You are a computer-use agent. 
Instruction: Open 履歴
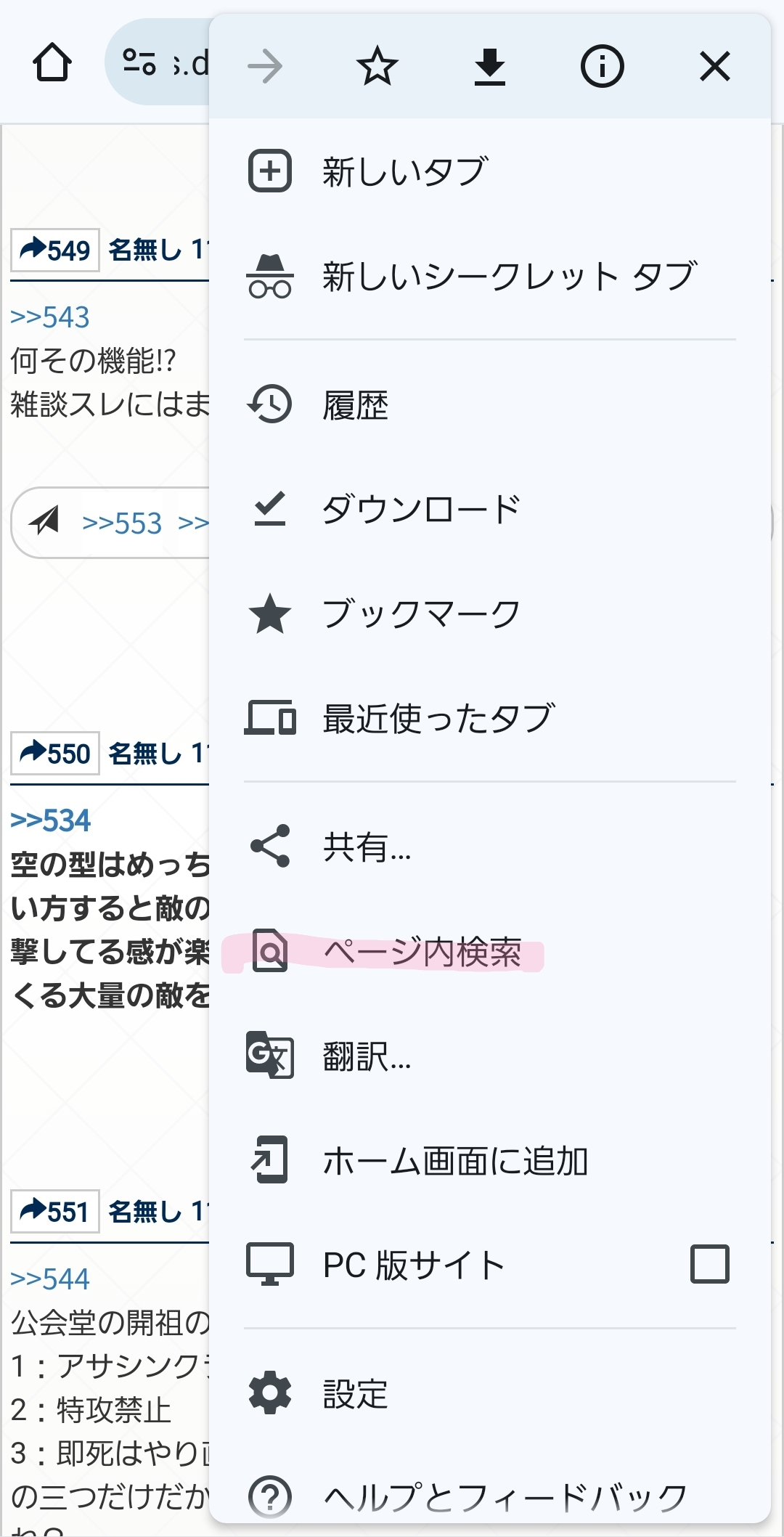point(356,404)
